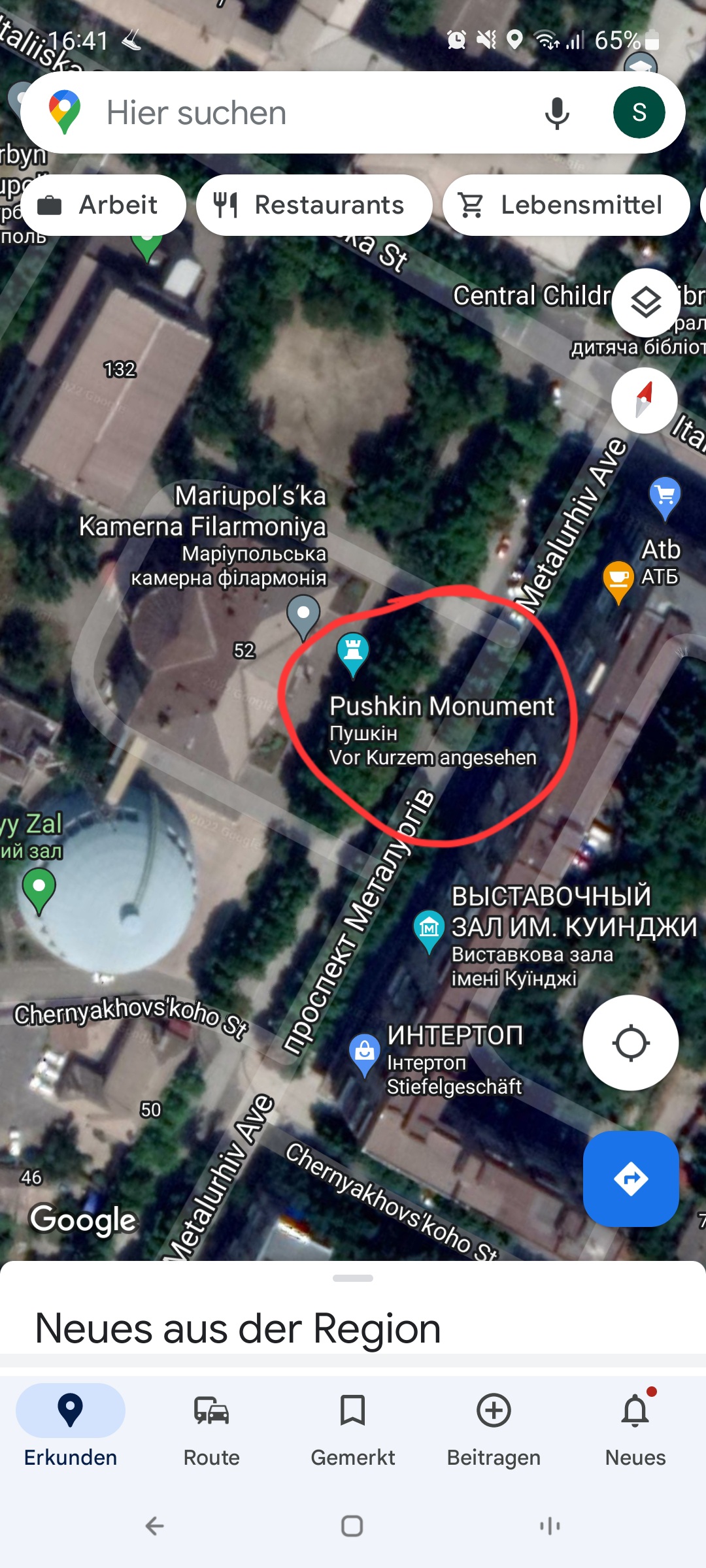Open the Інтертоп shoe store marker
The width and height of the screenshot is (706, 1568).
364,1053
